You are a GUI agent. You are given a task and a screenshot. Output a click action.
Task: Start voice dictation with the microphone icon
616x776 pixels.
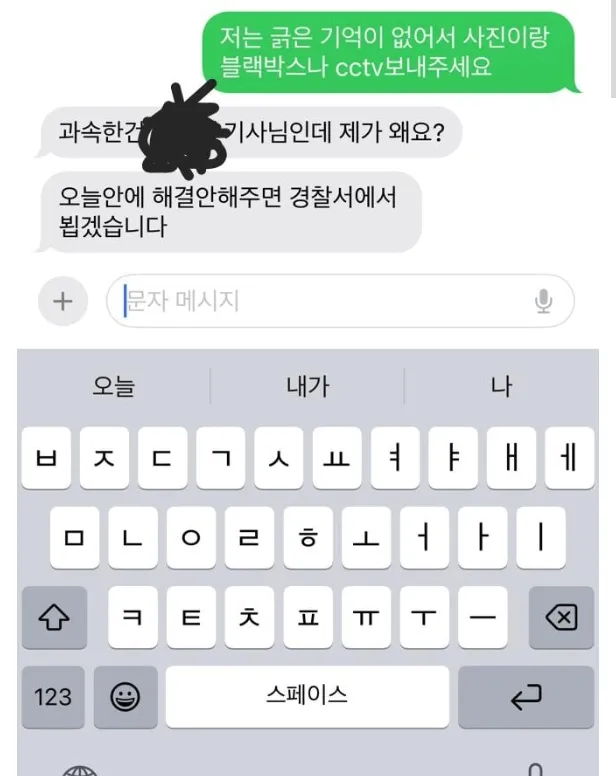click(x=544, y=301)
